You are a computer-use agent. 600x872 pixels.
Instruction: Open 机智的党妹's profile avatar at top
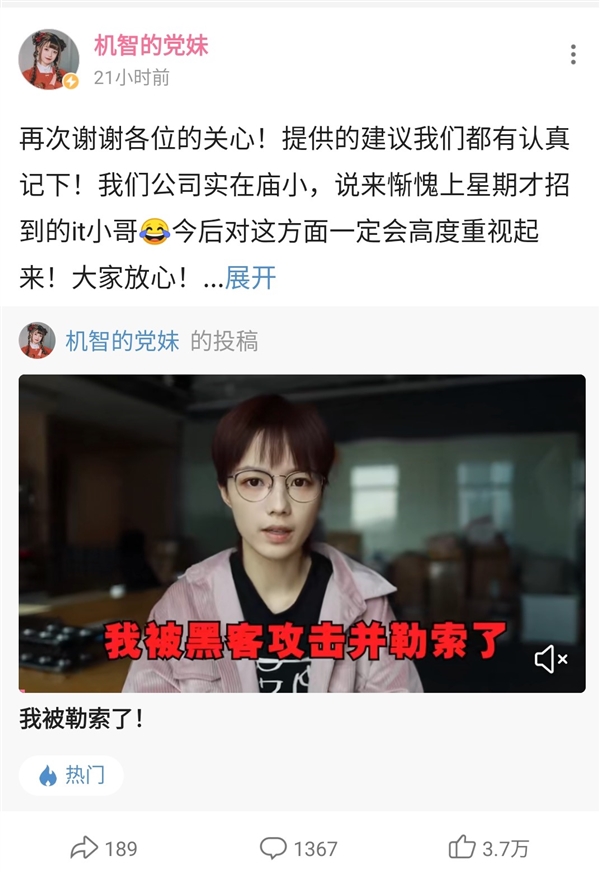48,59
